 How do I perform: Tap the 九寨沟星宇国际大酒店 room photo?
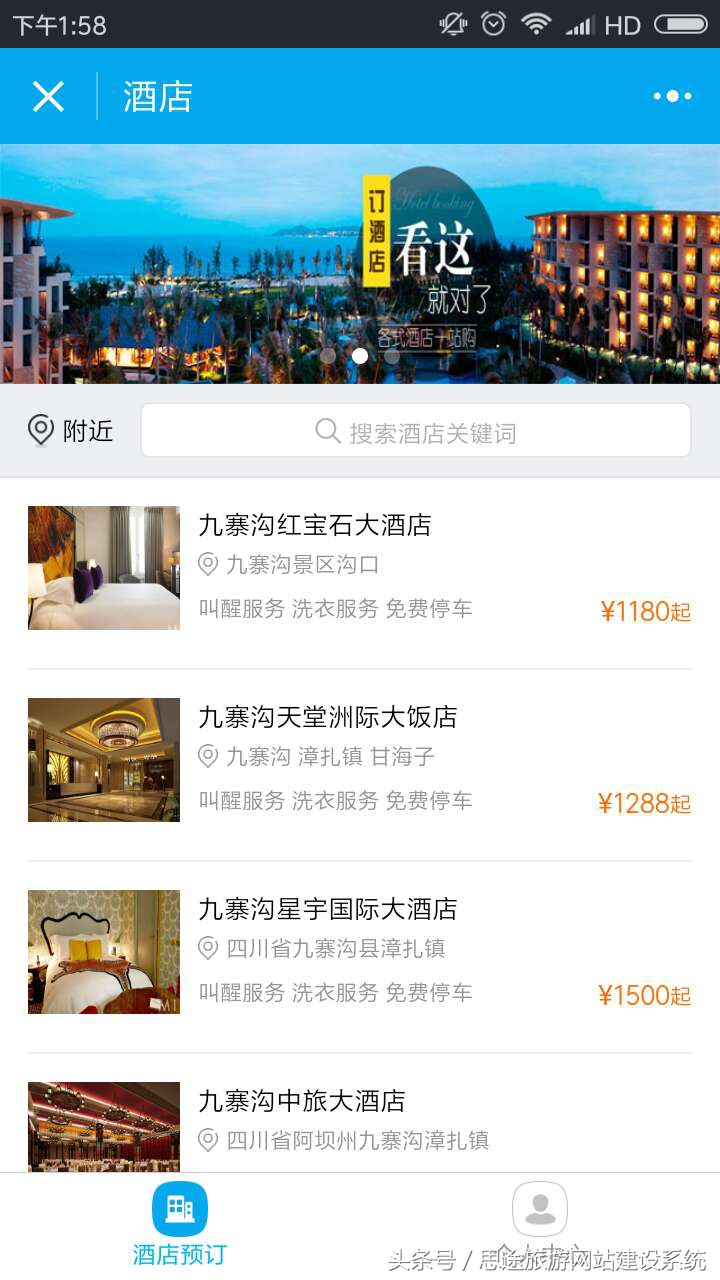103,951
